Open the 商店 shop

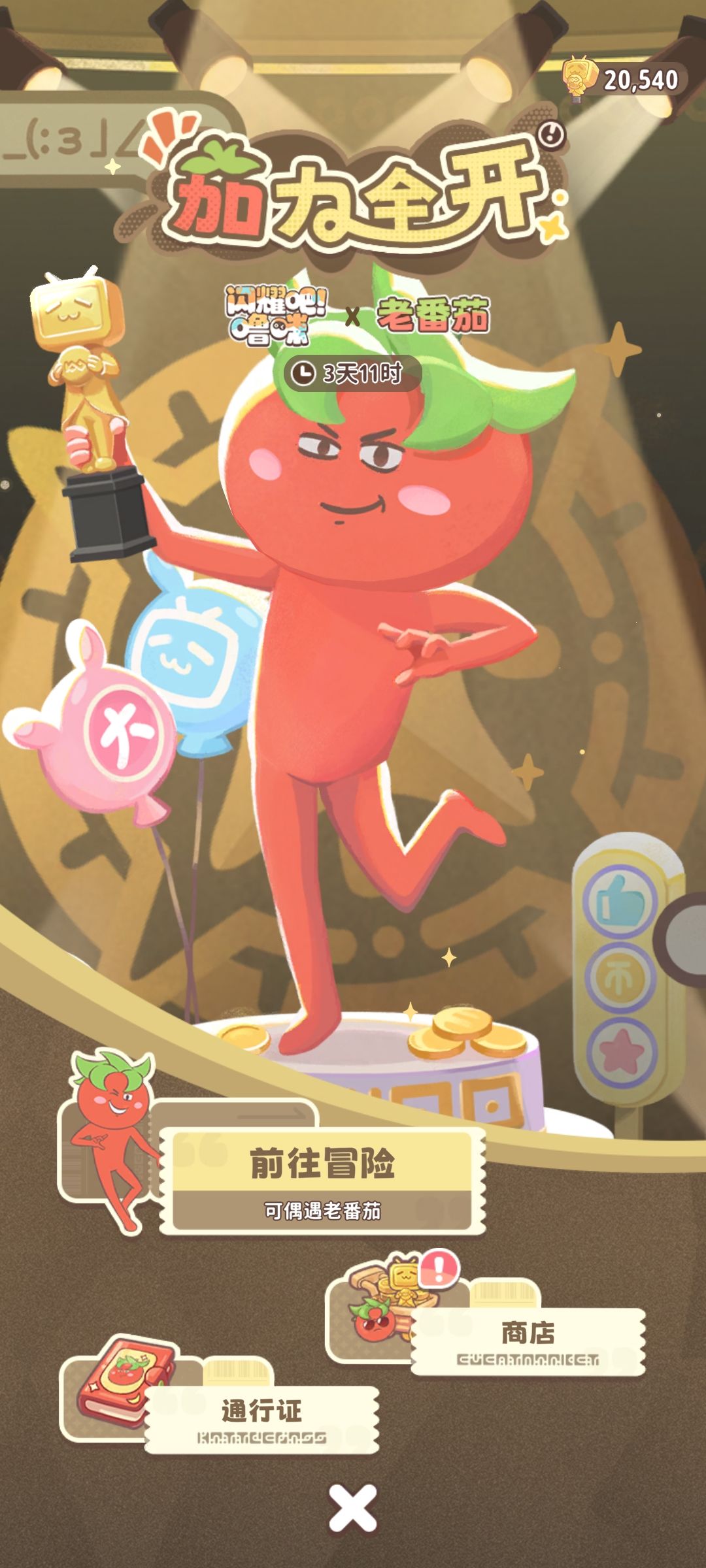click(528, 1341)
